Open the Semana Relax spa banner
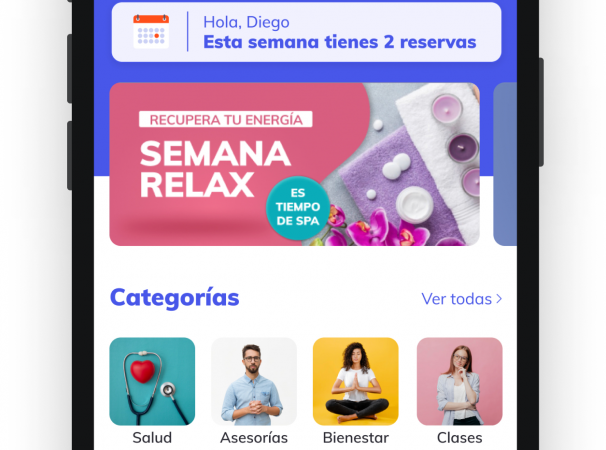 [294, 164]
